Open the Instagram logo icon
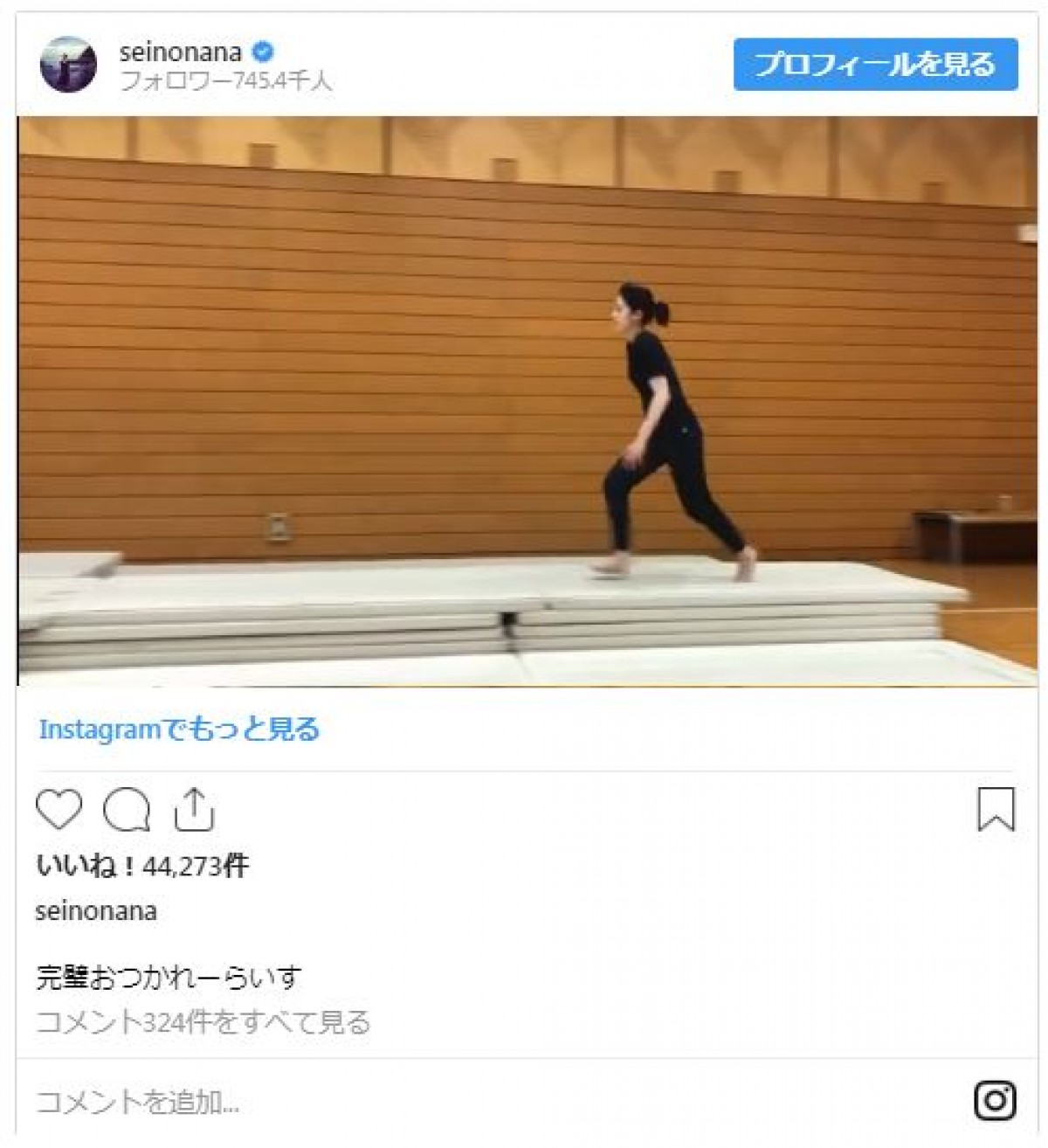 tap(995, 1101)
